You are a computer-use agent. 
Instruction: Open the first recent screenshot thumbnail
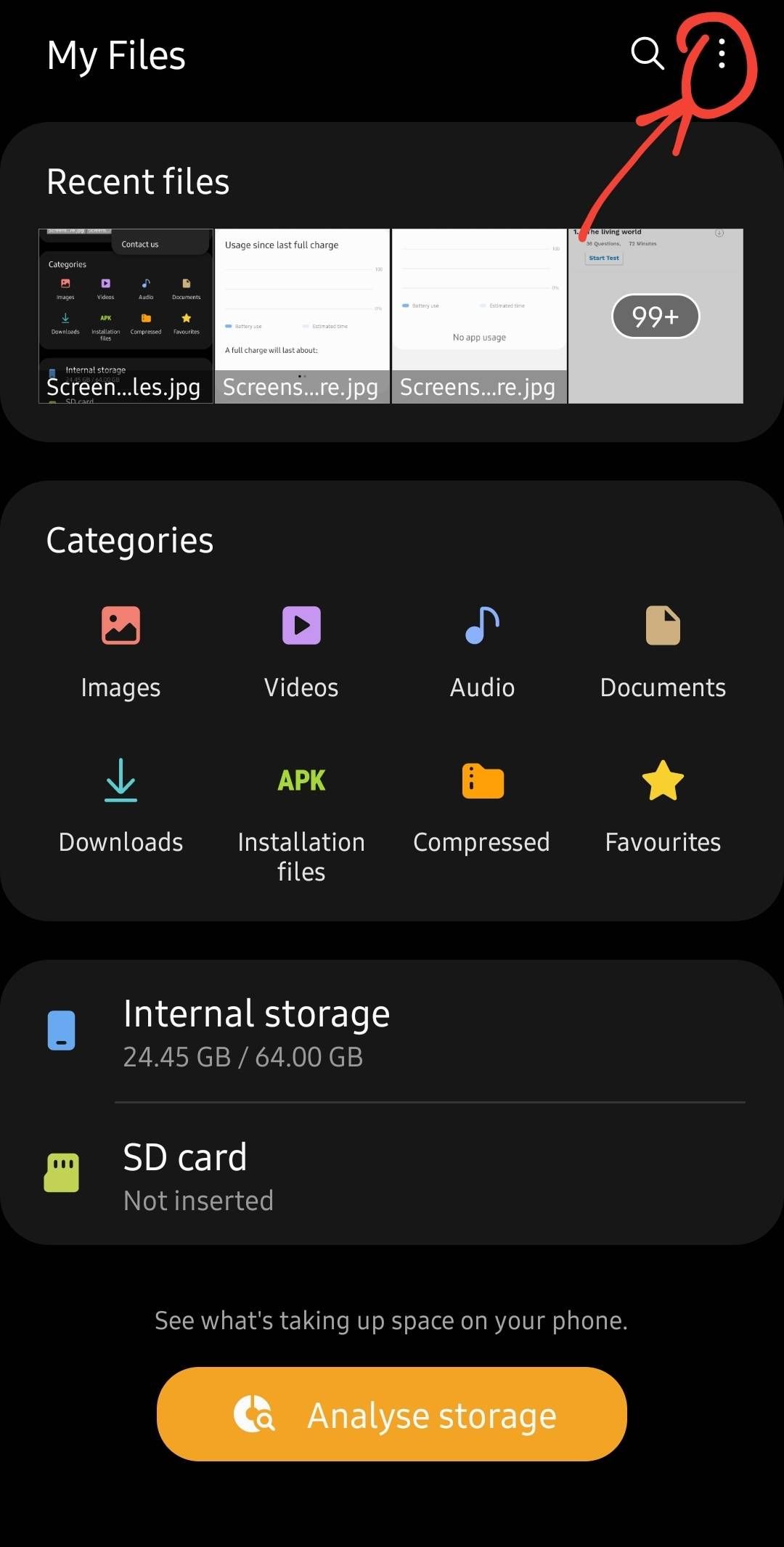point(126,314)
